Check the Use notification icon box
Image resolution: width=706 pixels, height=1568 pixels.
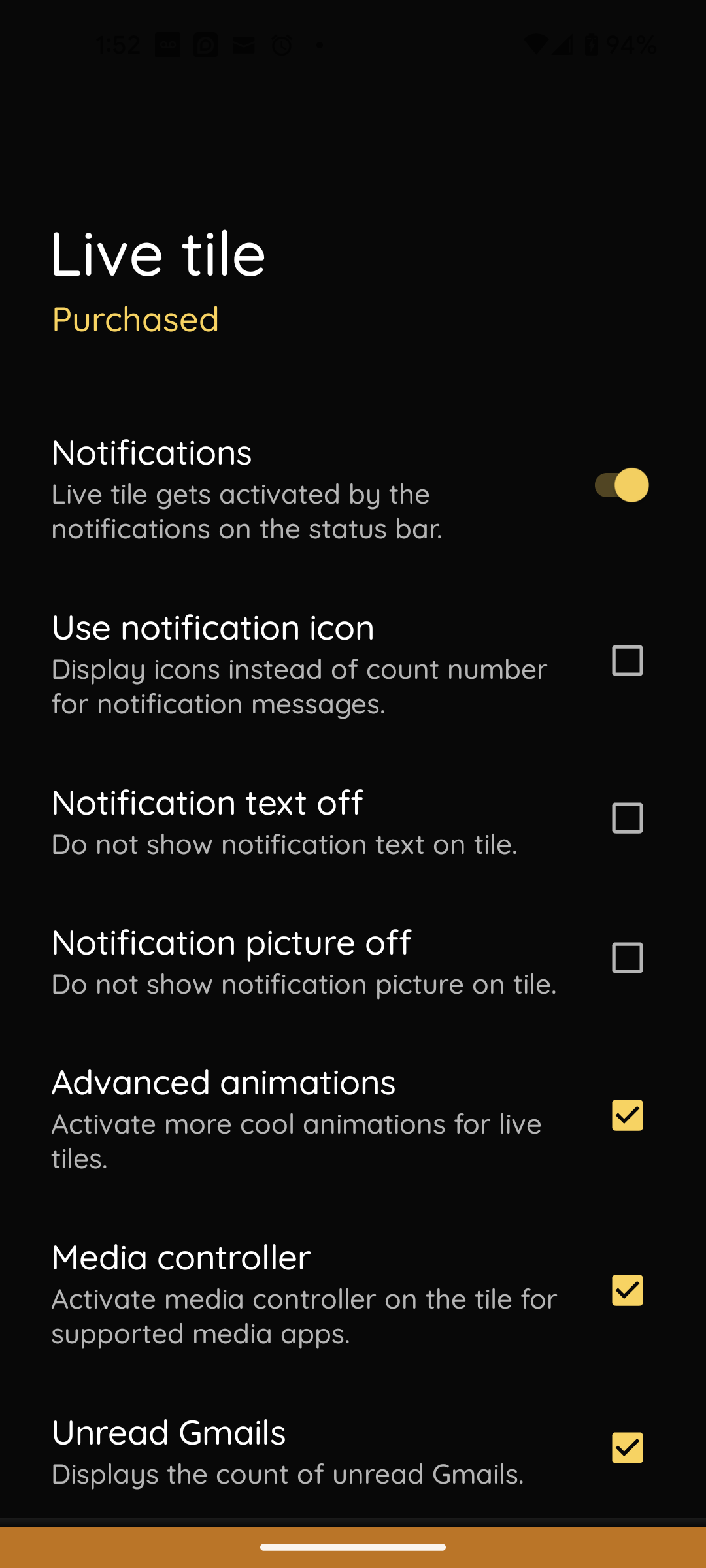pos(627,661)
